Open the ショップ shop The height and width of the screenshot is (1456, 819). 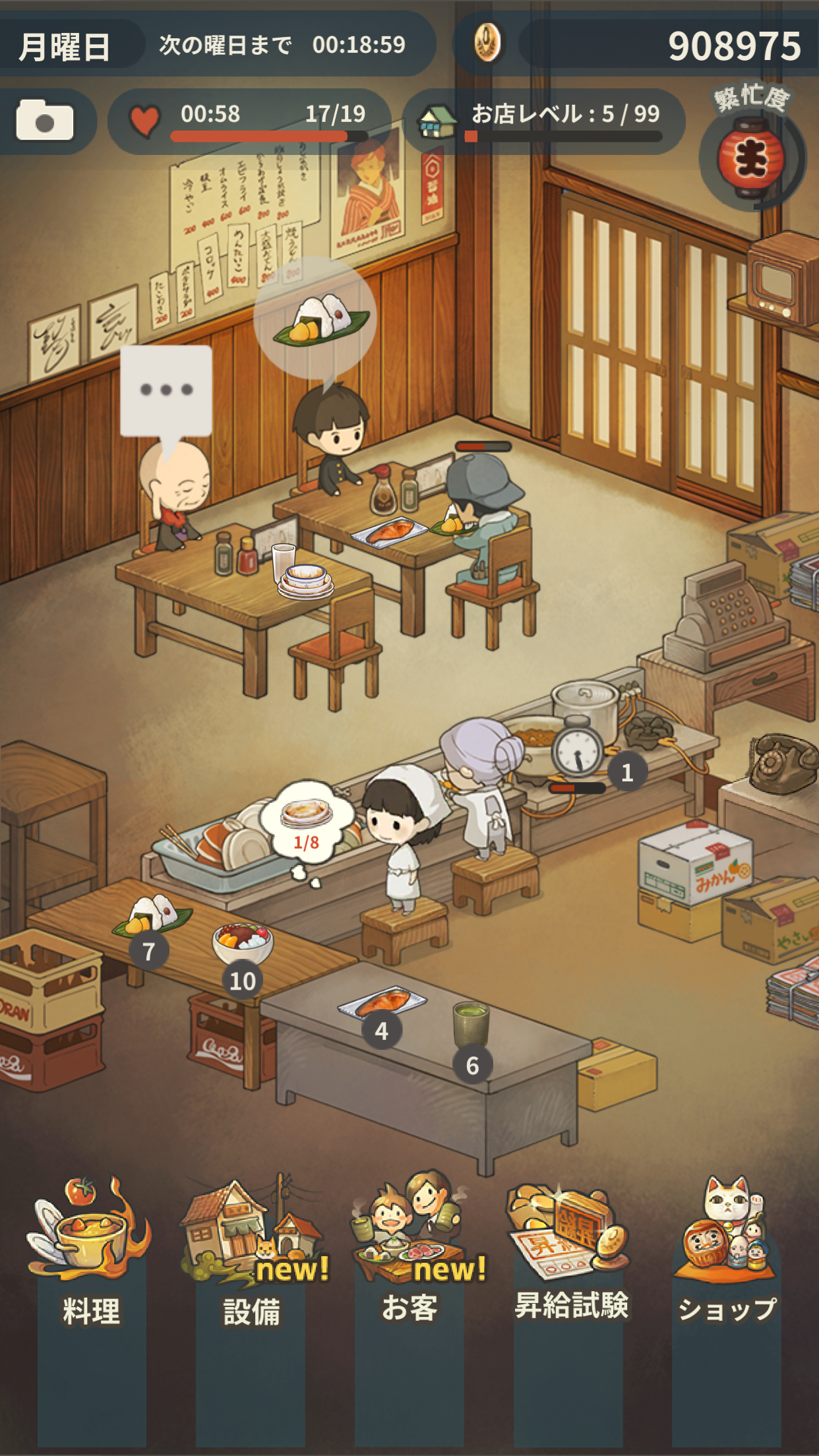[727, 1253]
